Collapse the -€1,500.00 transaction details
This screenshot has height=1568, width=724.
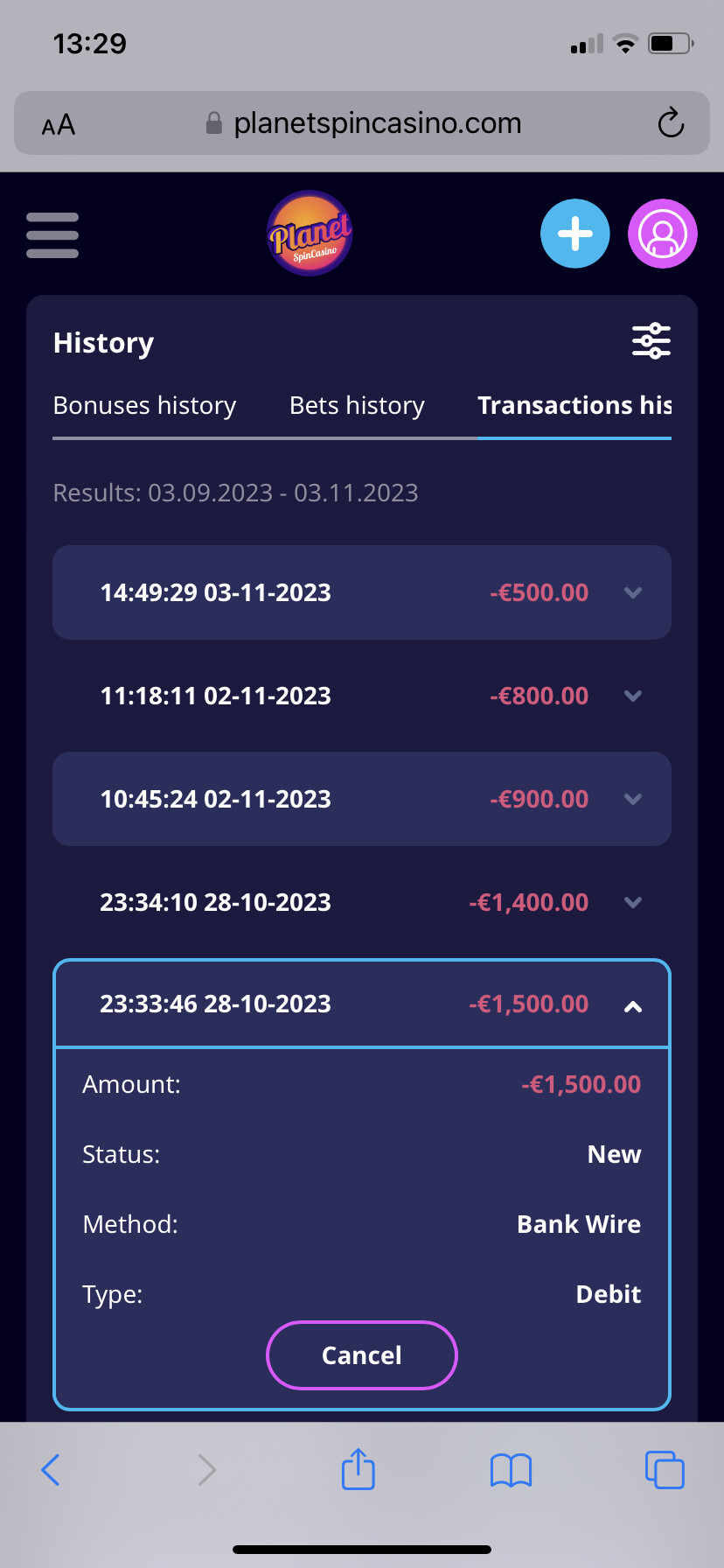(362, 1004)
